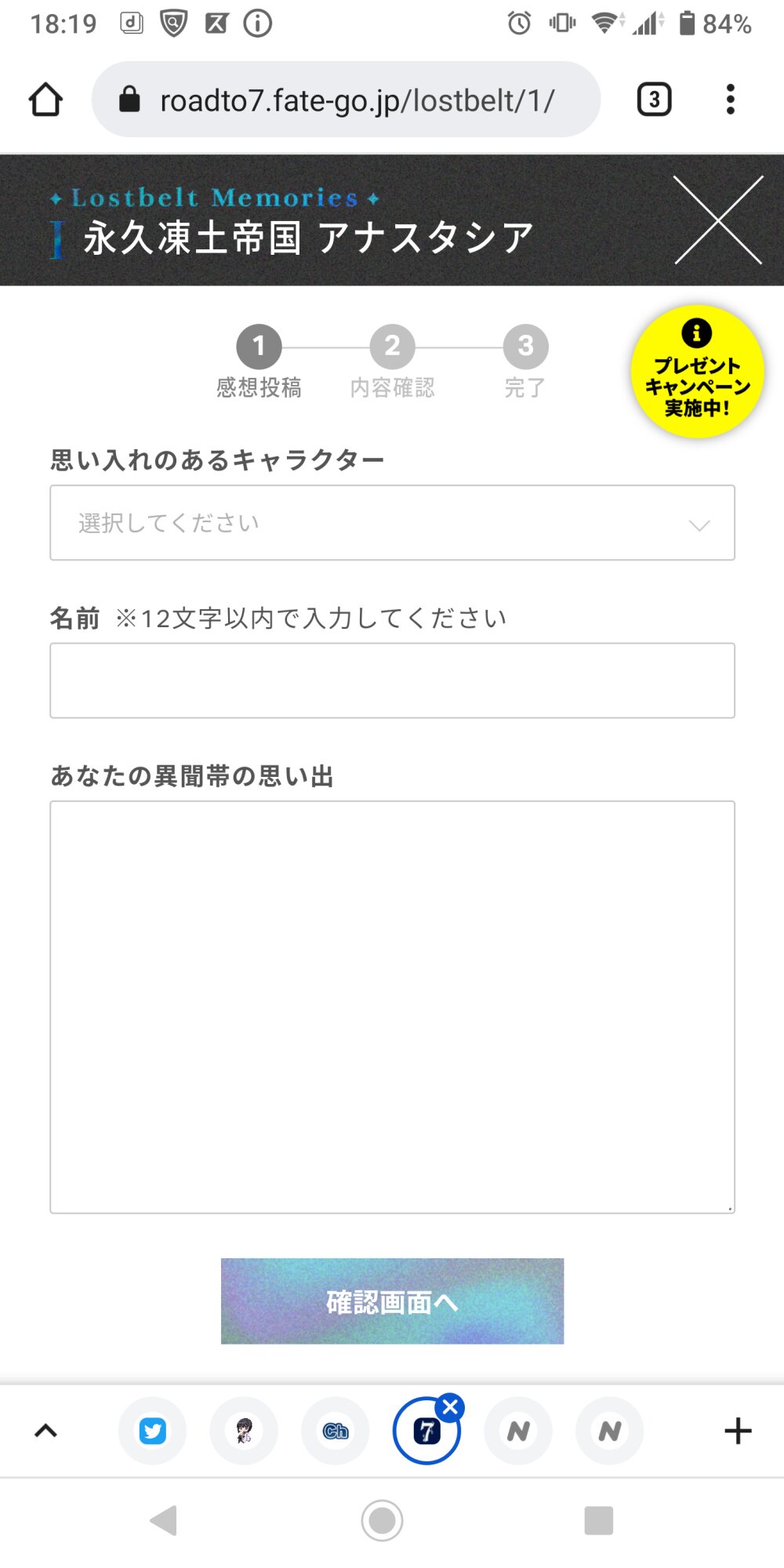Open recent apps with the square button
Screen dimensions: 784x1568
click(x=599, y=1521)
